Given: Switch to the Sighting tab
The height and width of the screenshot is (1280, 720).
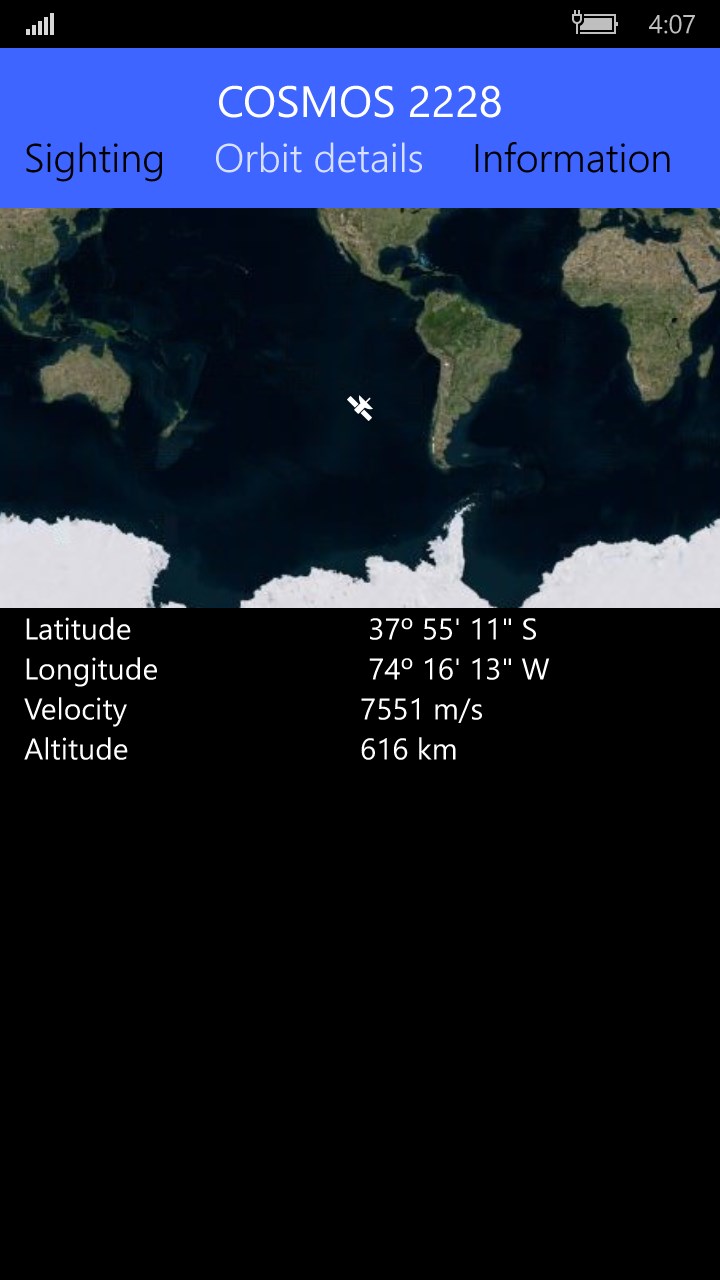Looking at the screenshot, I should point(94,160).
